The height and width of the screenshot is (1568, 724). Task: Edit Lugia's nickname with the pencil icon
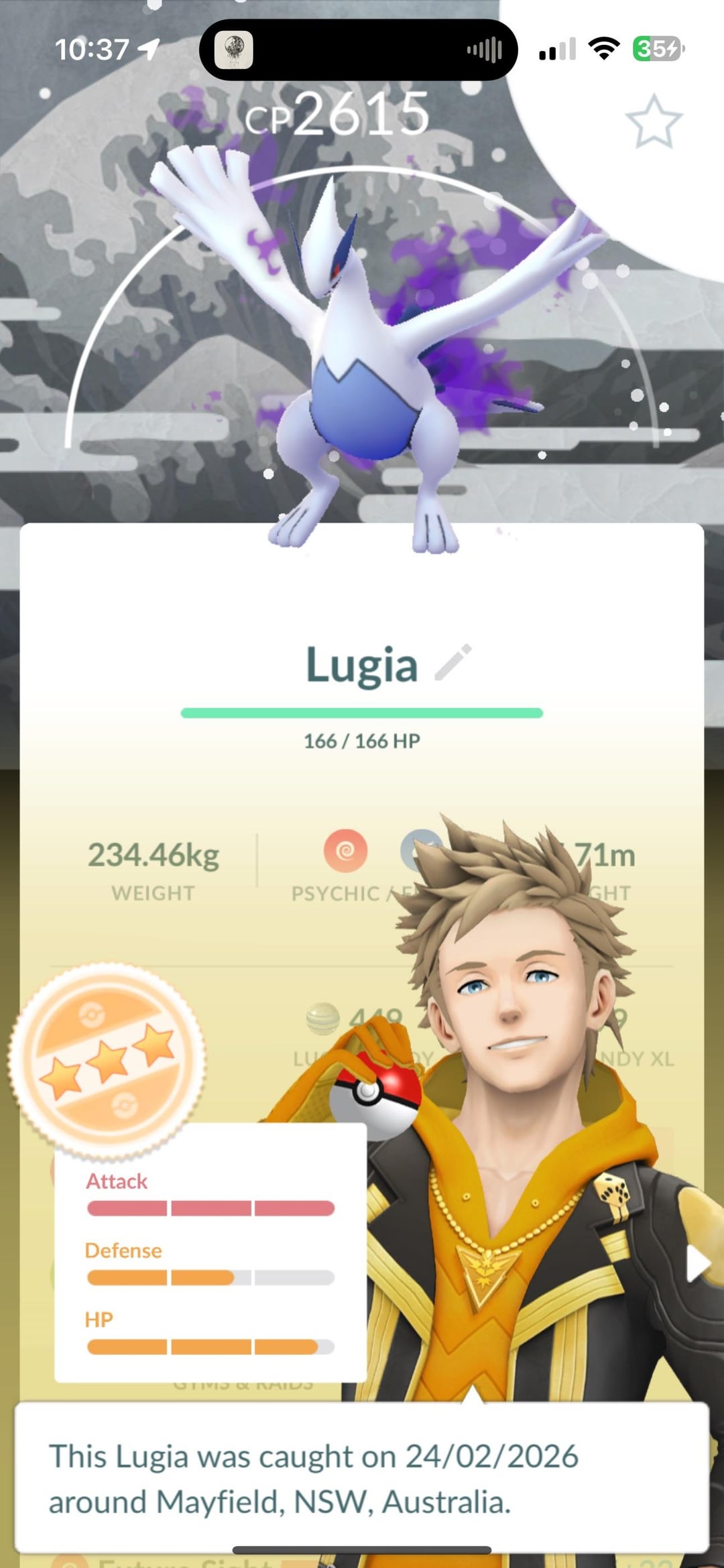pos(454,663)
